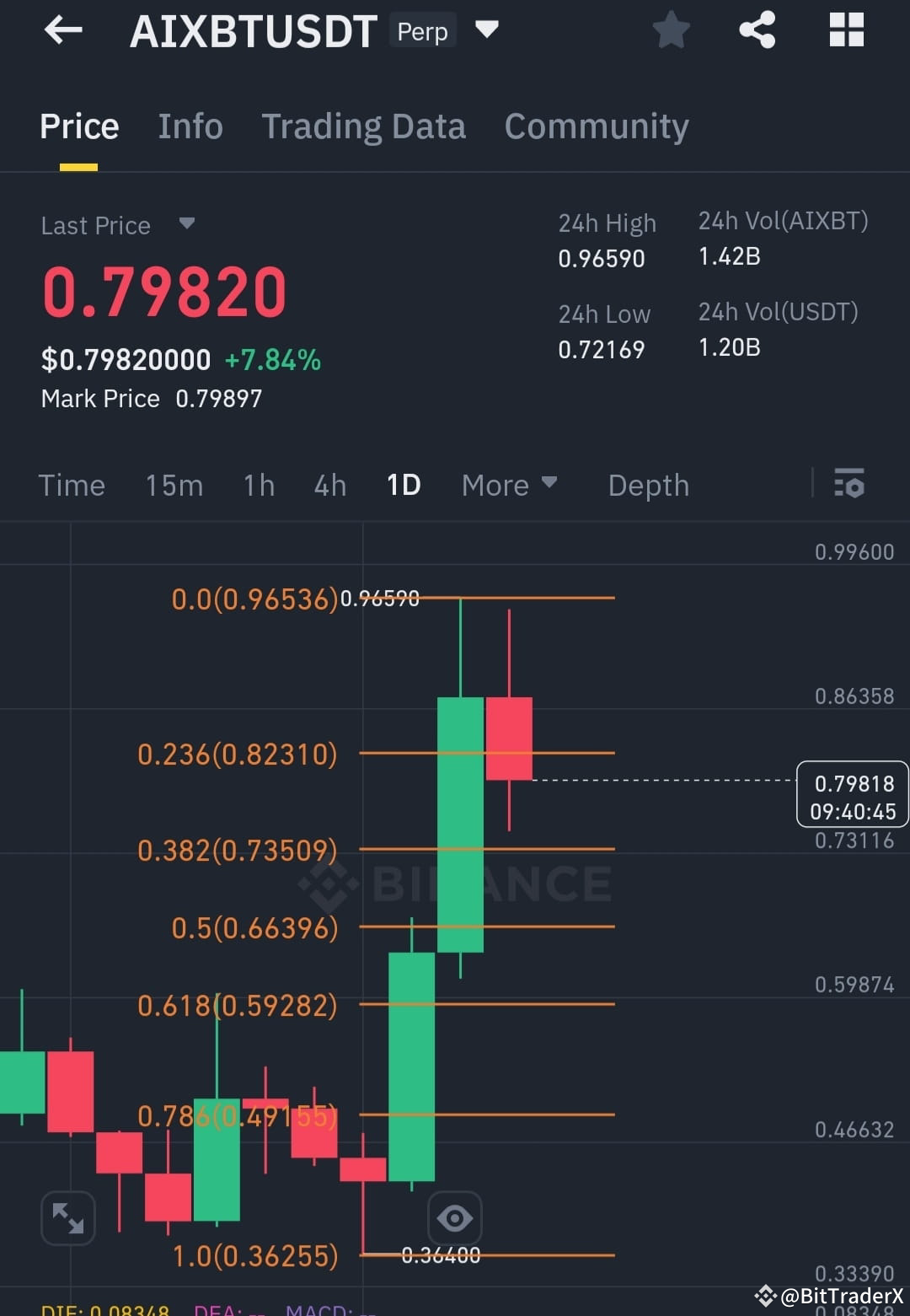This screenshot has width=910, height=1316.
Task: Switch to the Trading Data tab
Action: click(x=364, y=126)
